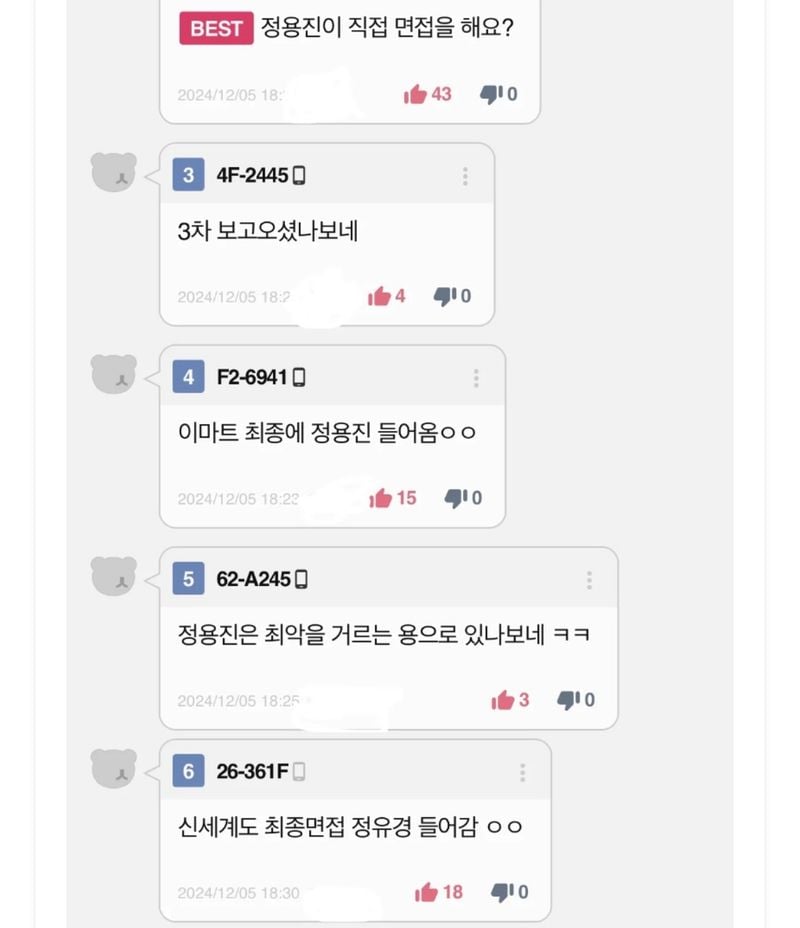Viewport: 800px width, 928px height.
Task: Open overflow menu on comment by 26-361F
Action: pyautogui.click(x=522, y=772)
